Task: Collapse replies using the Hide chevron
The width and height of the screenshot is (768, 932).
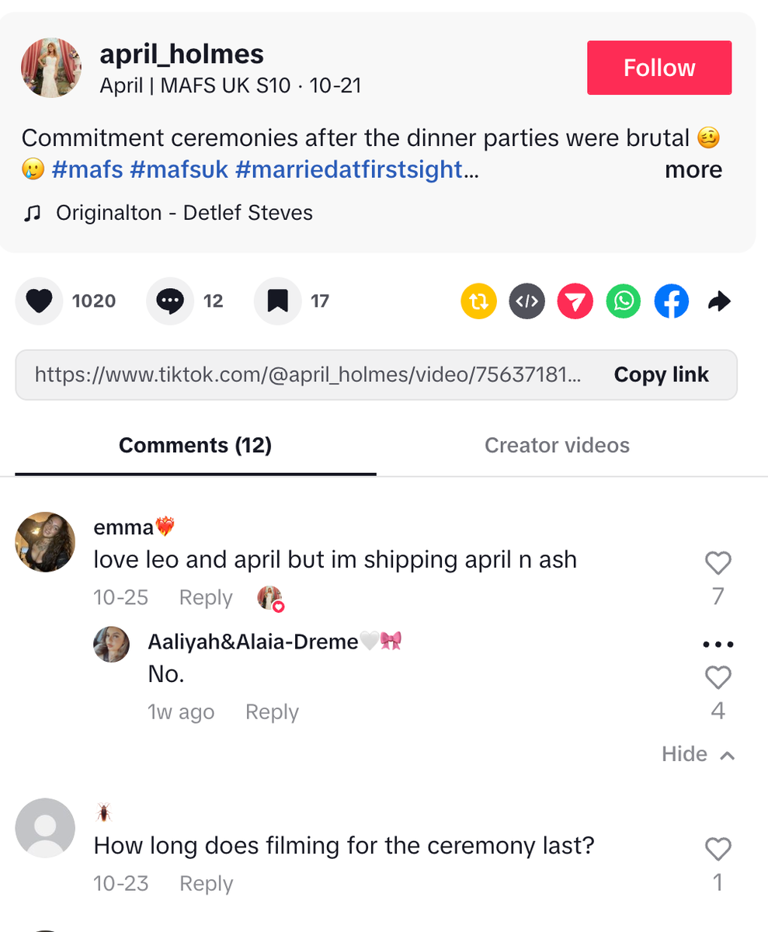Action: click(698, 754)
